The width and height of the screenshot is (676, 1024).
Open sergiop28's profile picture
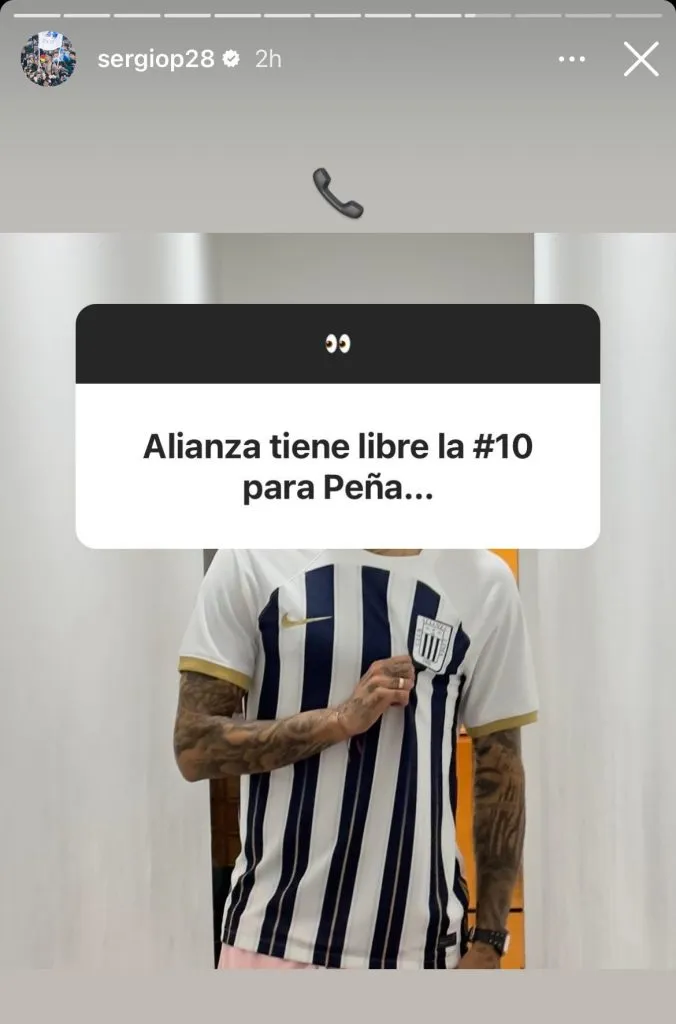(48, 59)
